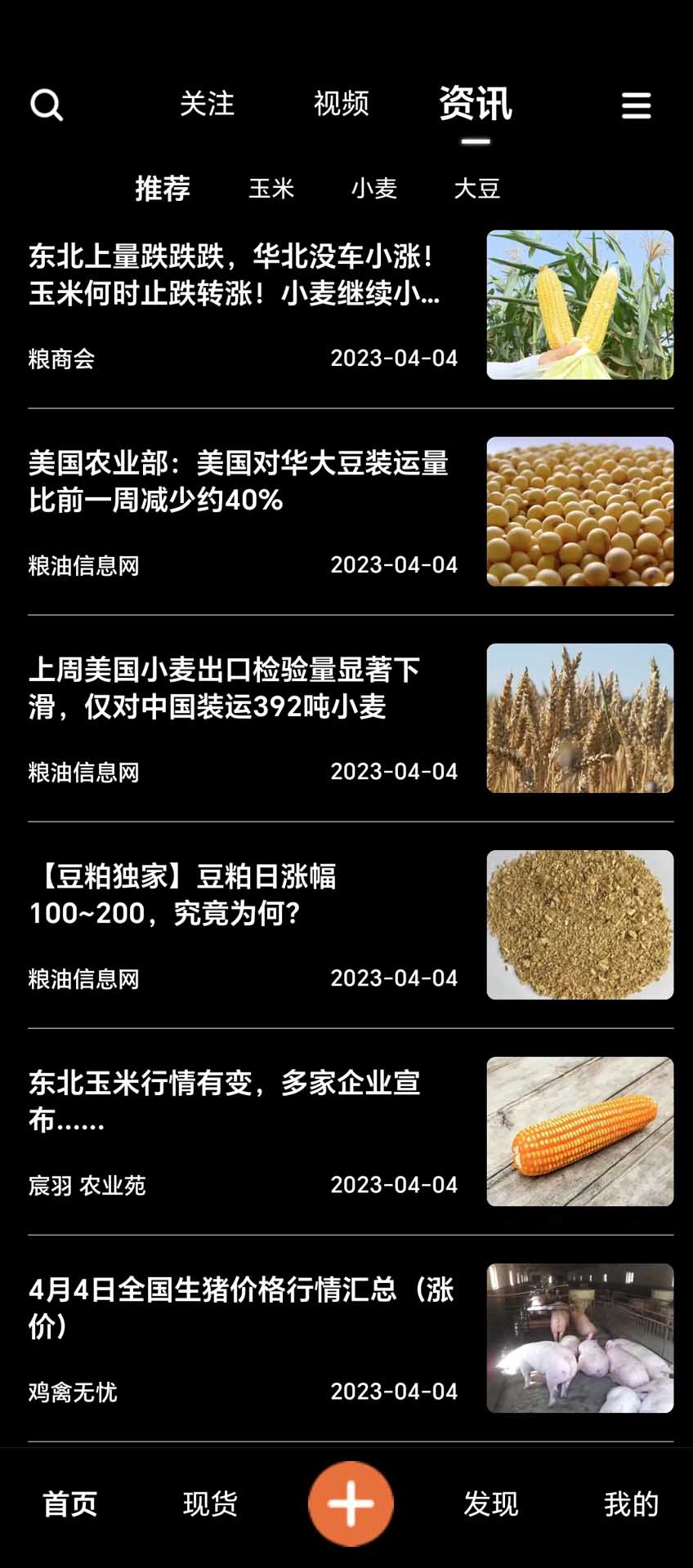Switch to the 小麦 wheat filter
This screenshot has height=1568, width=693.
pyautogui.click(x=376, y=189)
